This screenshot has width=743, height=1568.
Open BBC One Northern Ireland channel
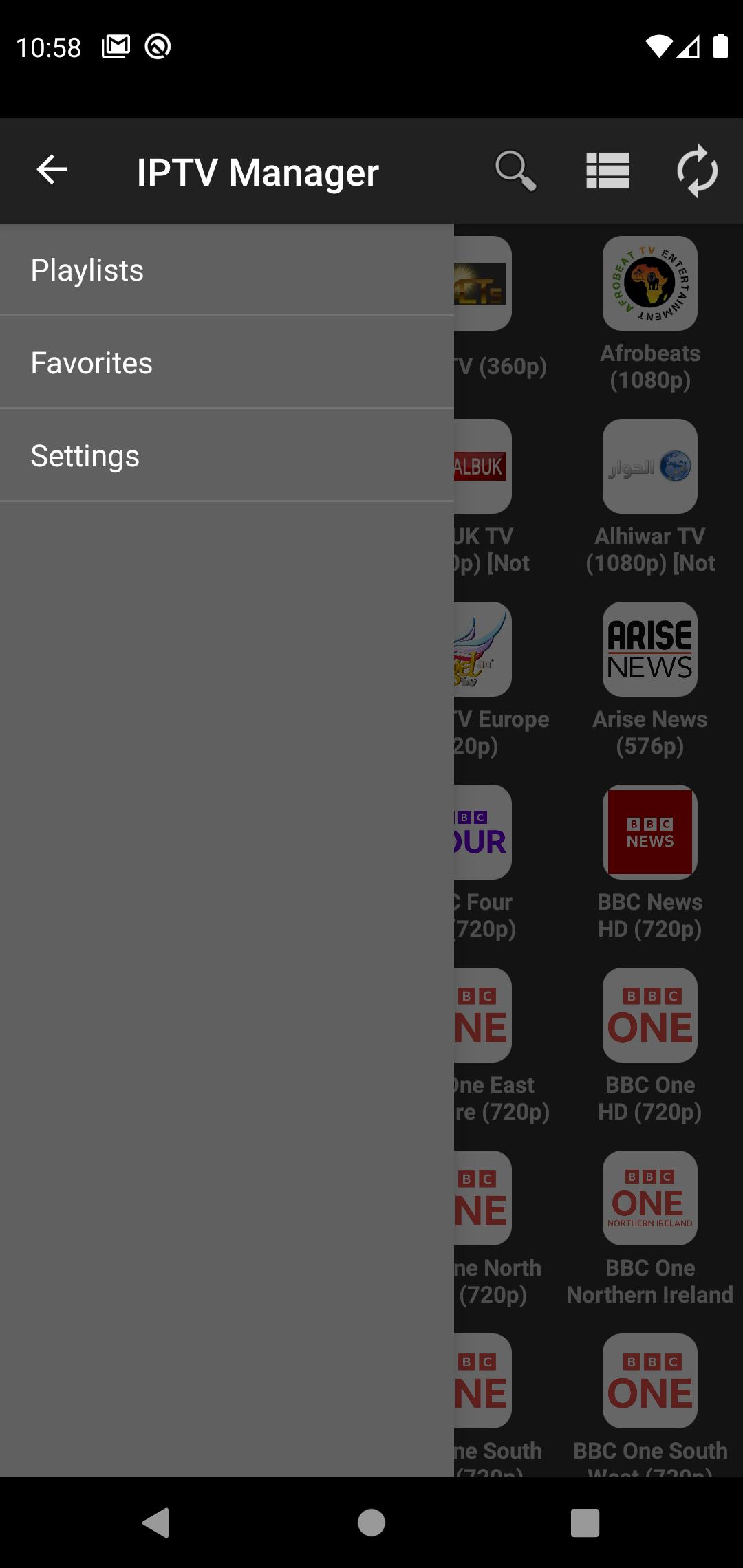coord(650,1229)
